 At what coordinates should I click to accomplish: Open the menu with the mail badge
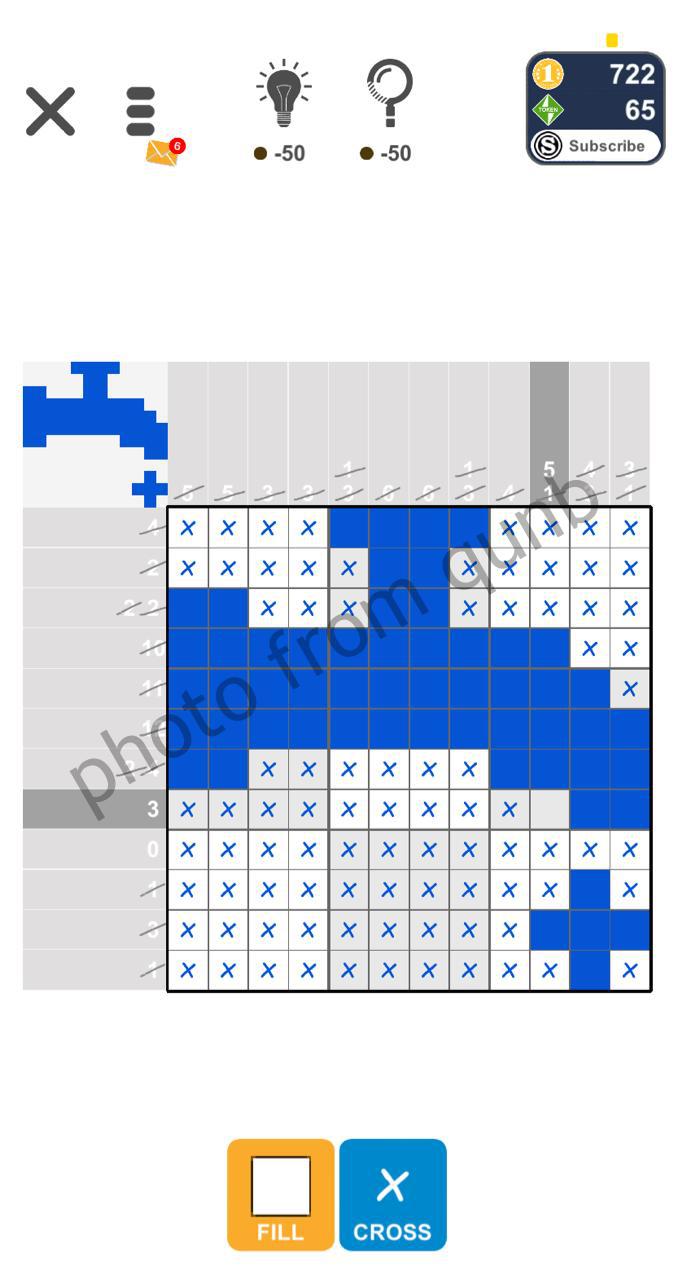coord(142,113)
